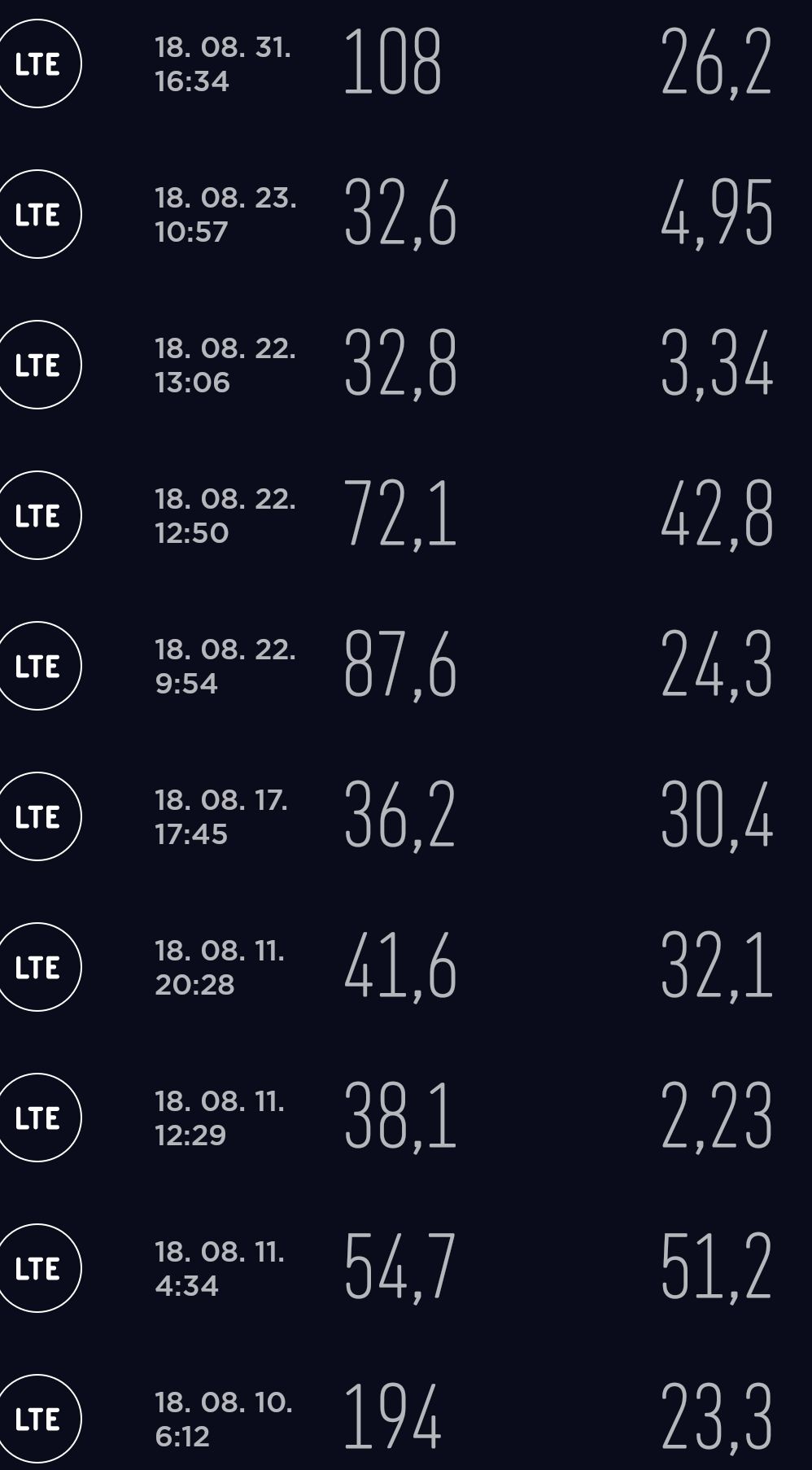Open the 18. 08. 22. 9:54 result

(x=406, y=666)
